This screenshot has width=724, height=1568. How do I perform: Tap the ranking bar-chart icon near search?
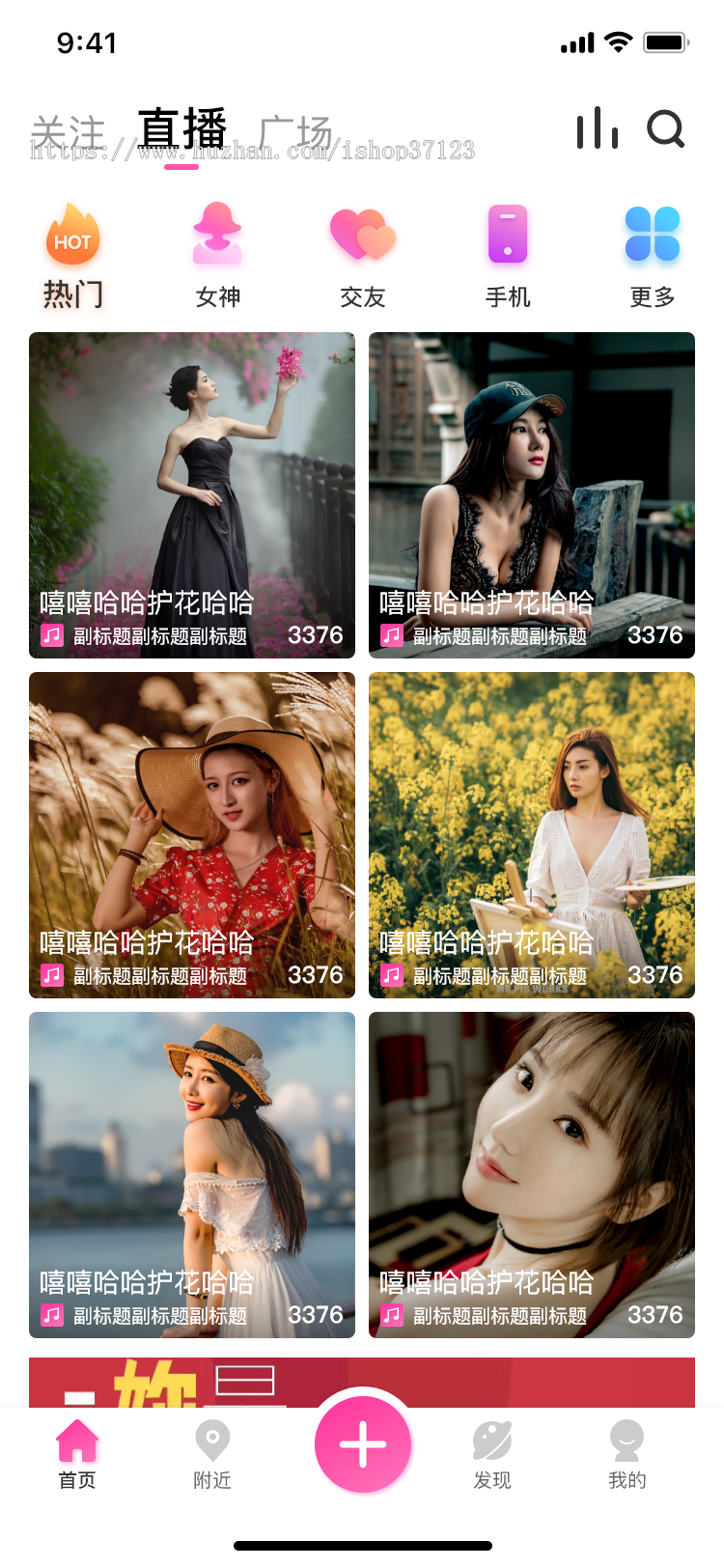[598, 127]
